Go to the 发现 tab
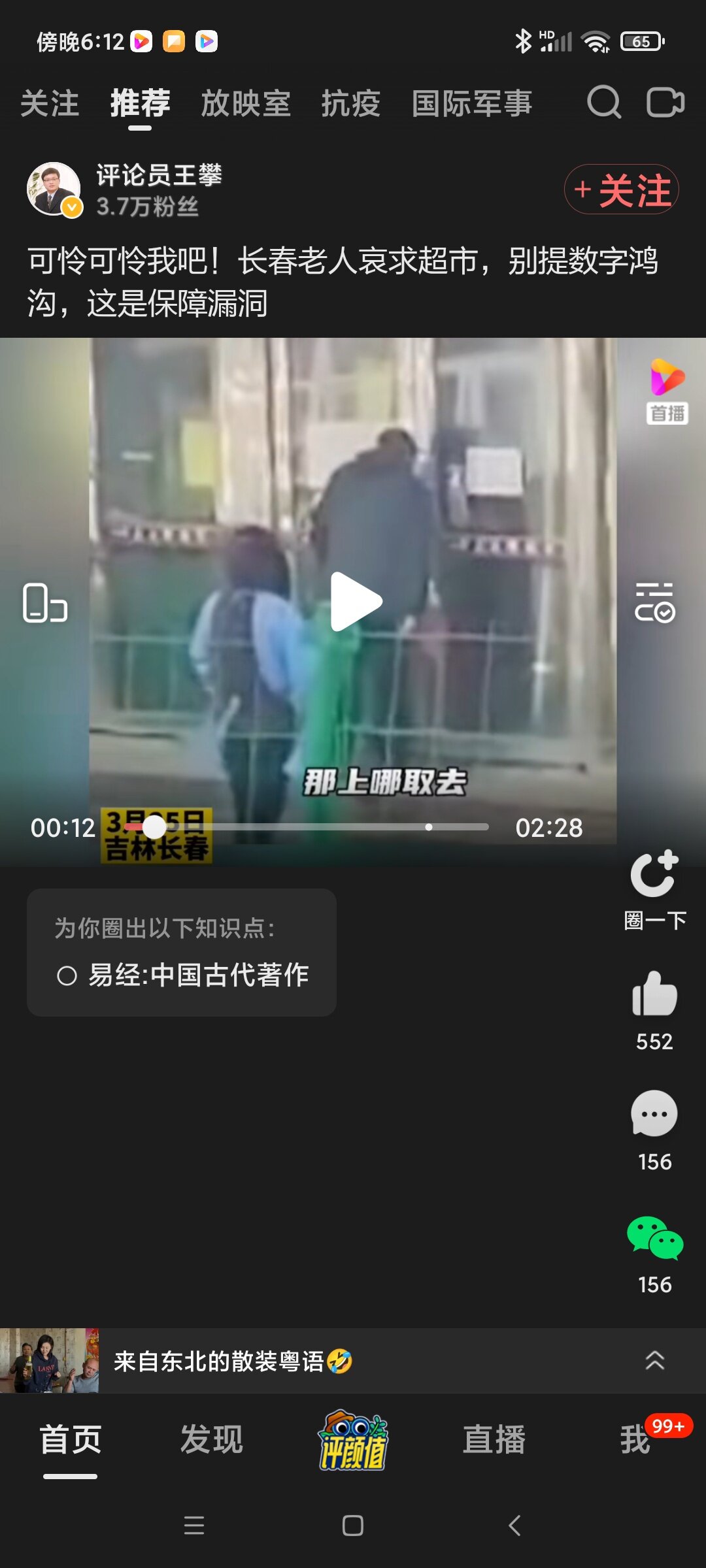 pos(211,1440)
